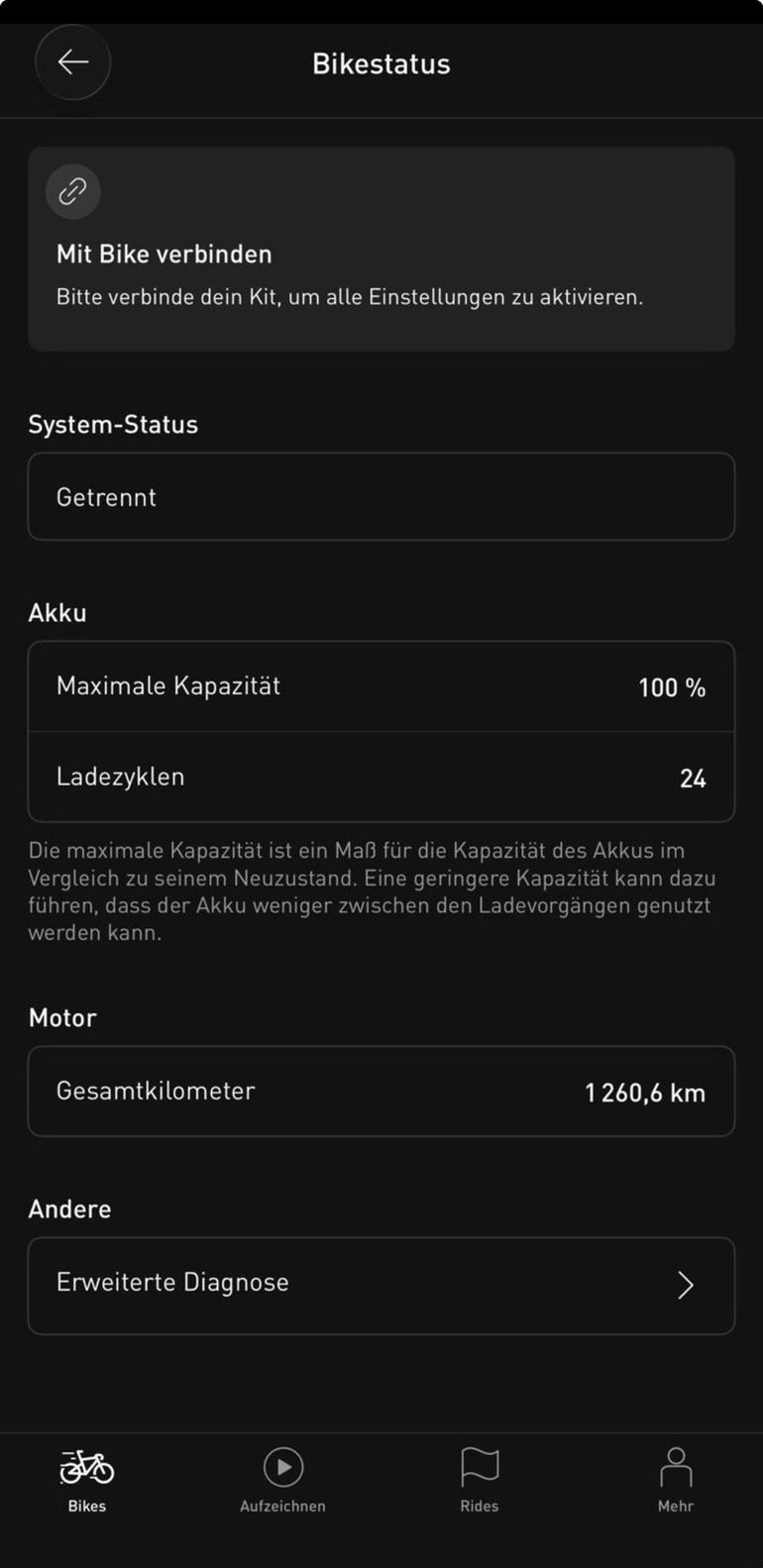
Task: Open the Rides tab
Action: pyautogui.click(x=480, y=1481)
